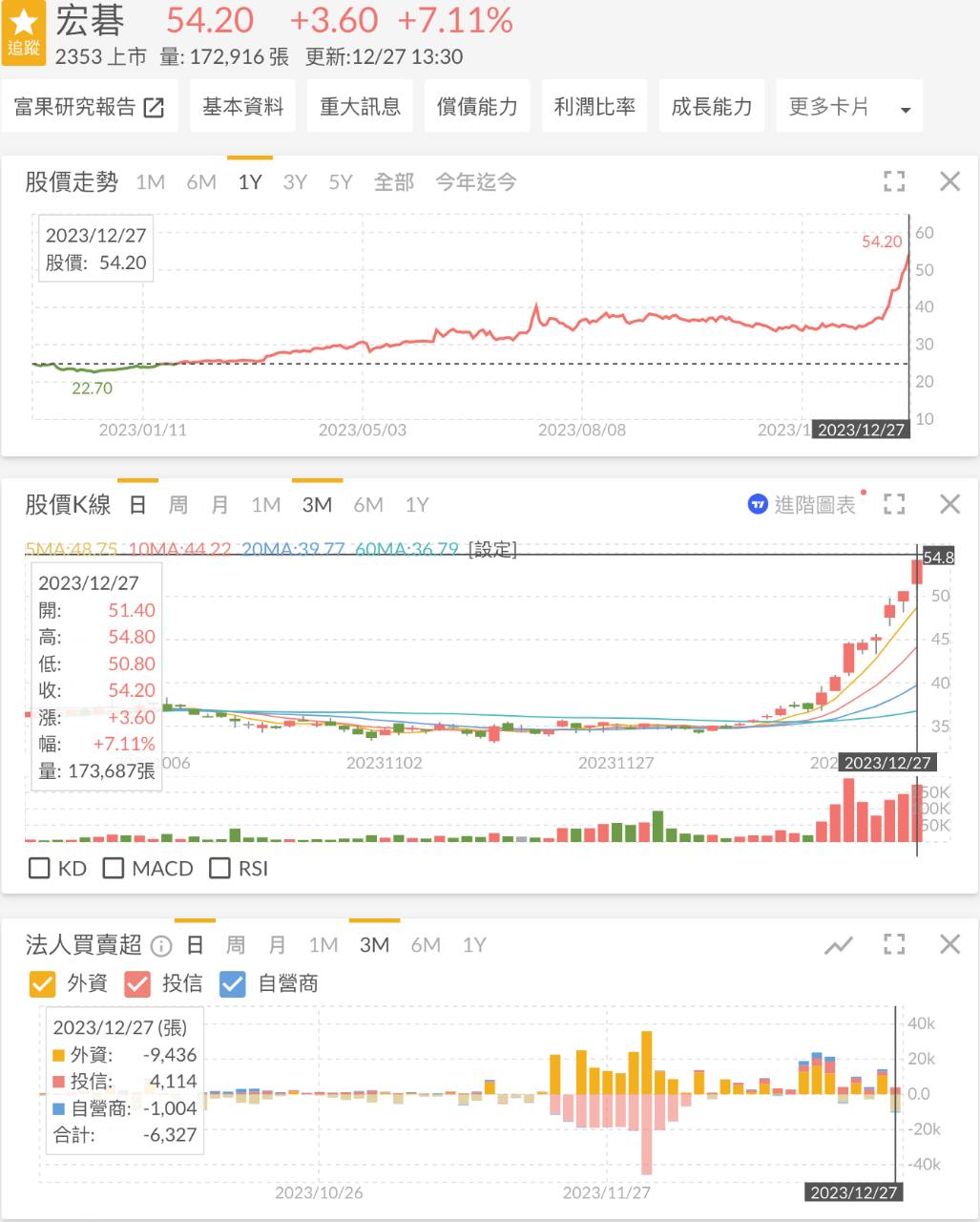Open 富果研究報告 external link
The image size is (980, 1222).
(x=90, y=106)
